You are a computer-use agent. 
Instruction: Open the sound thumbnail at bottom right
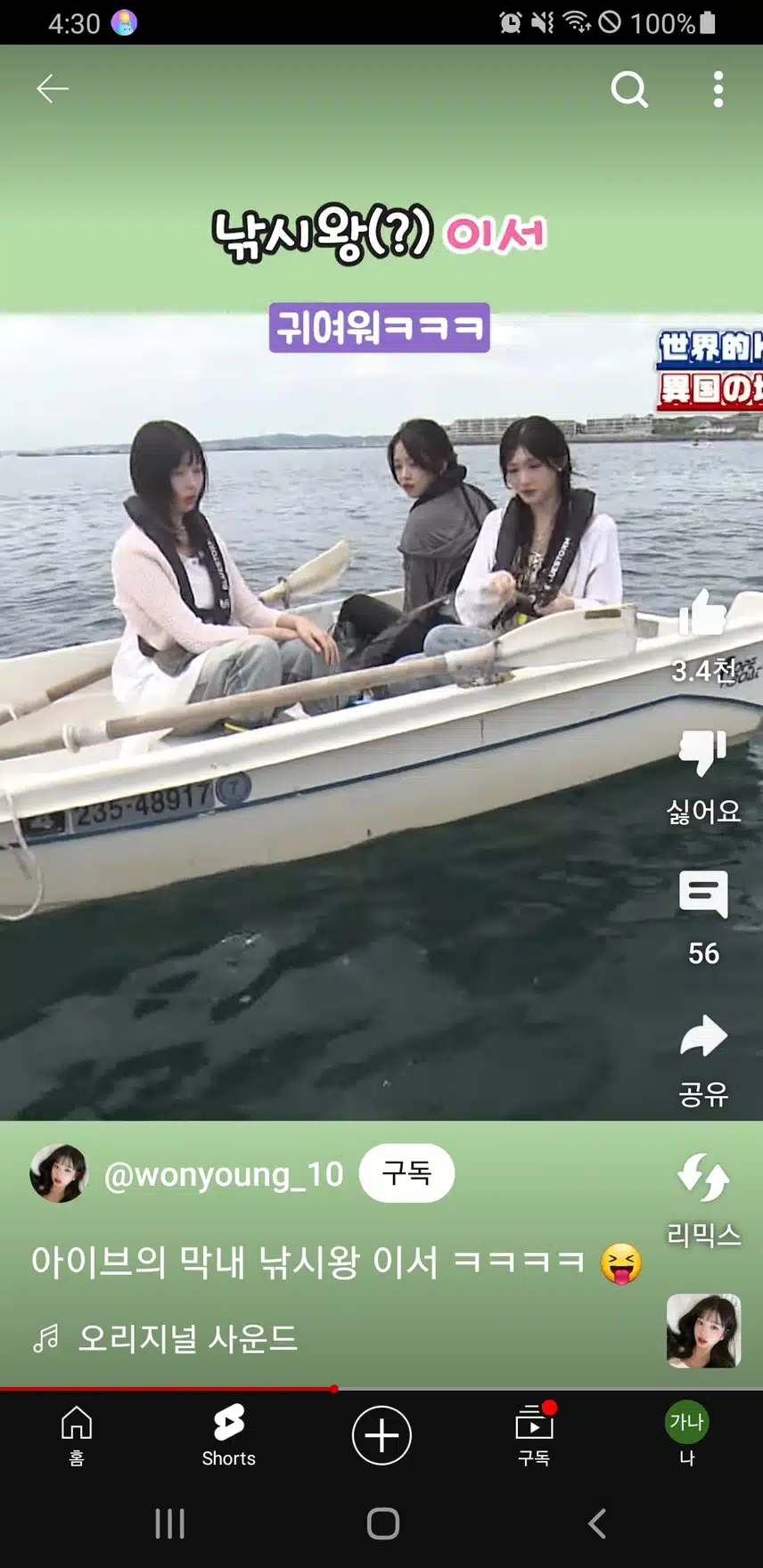click(x=703, y=1330)
